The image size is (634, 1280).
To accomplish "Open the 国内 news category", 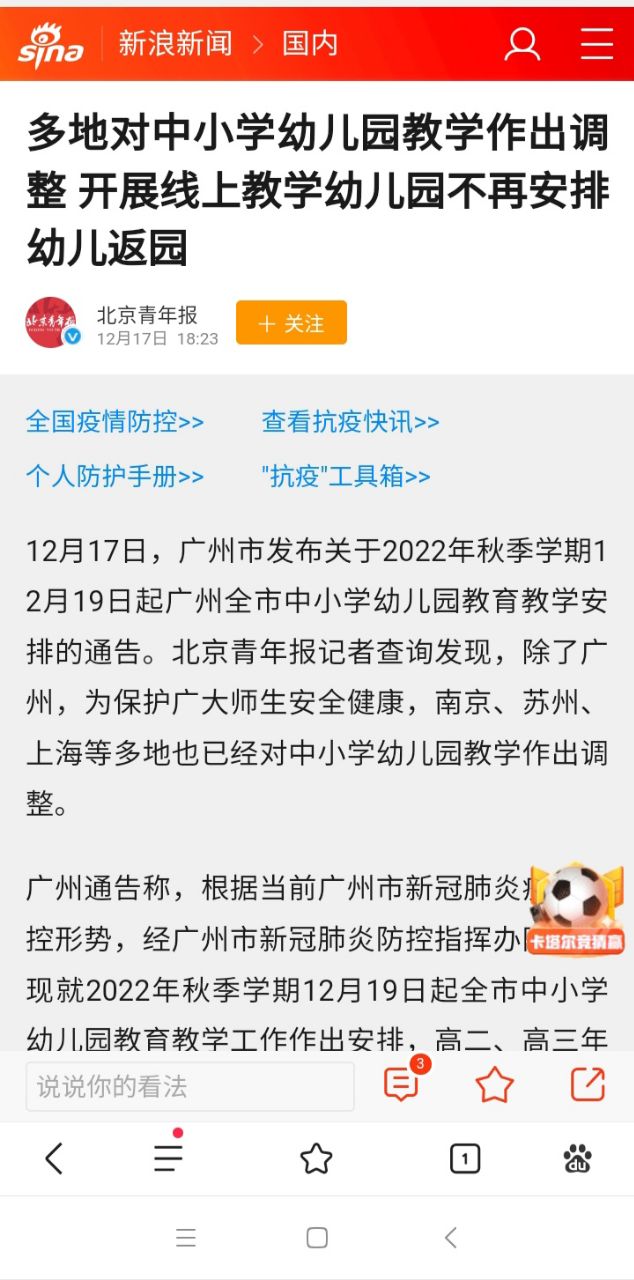I will (x=310, y=44).
